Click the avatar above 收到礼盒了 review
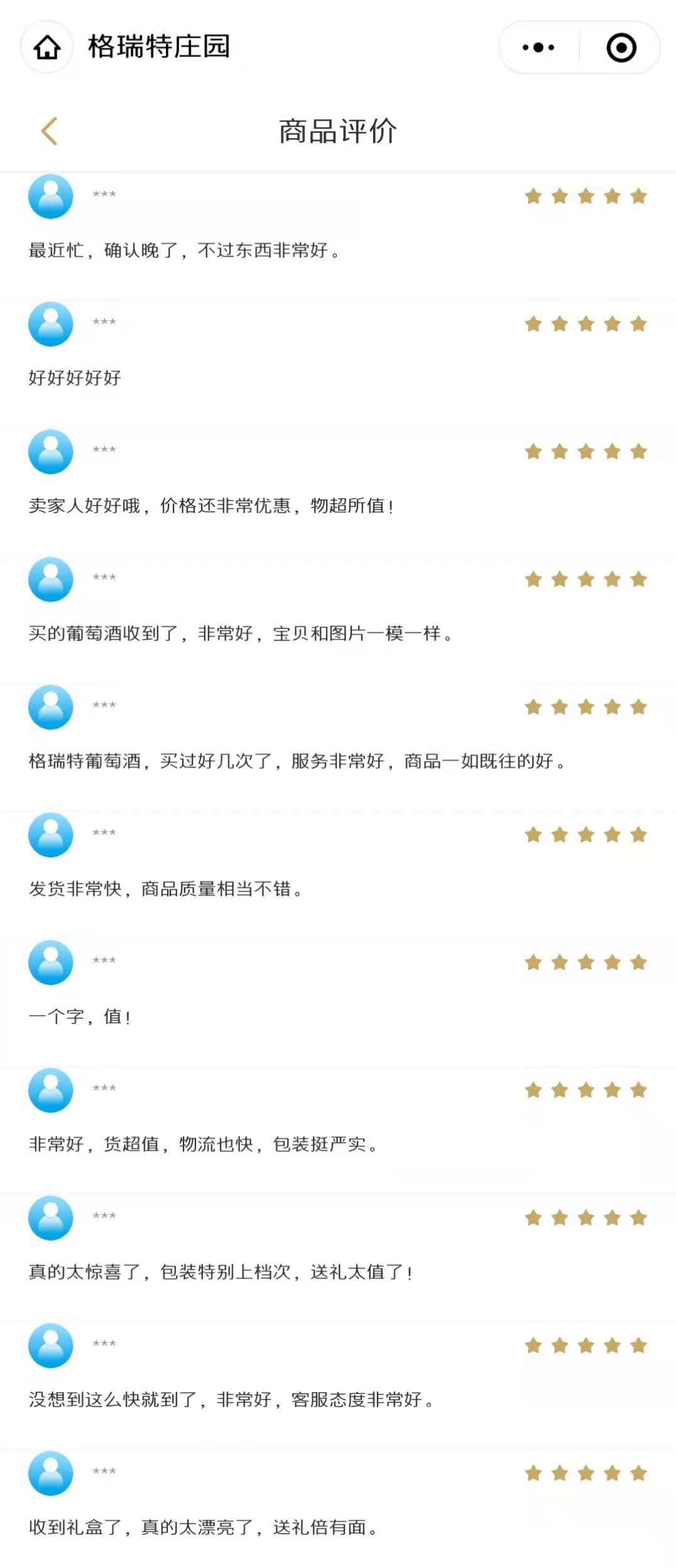 point(50,1474)
